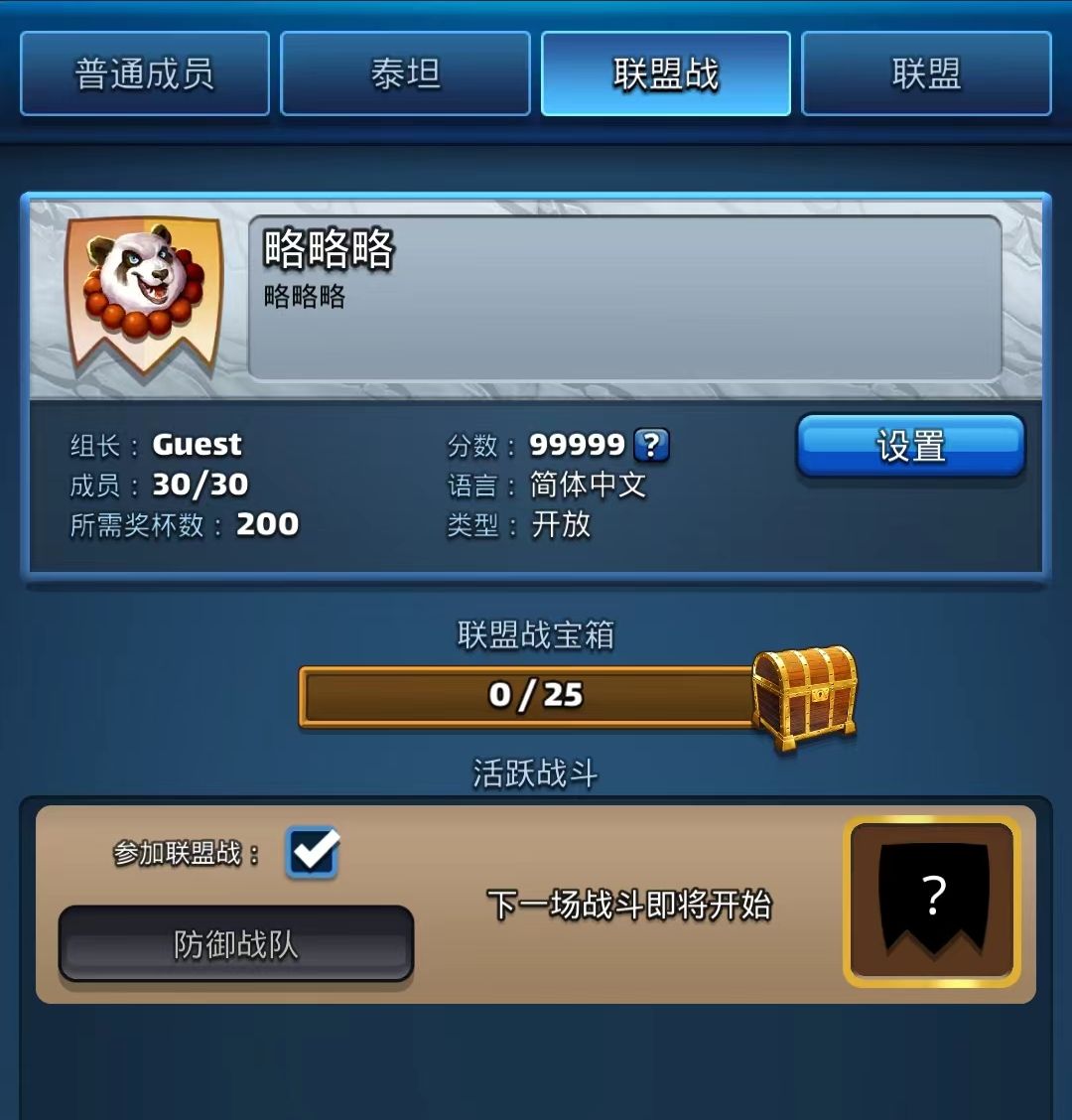Viewport: 1072px width, 1120px height.
Task: Open the 泰坦 tab
Action: [405, 72]
